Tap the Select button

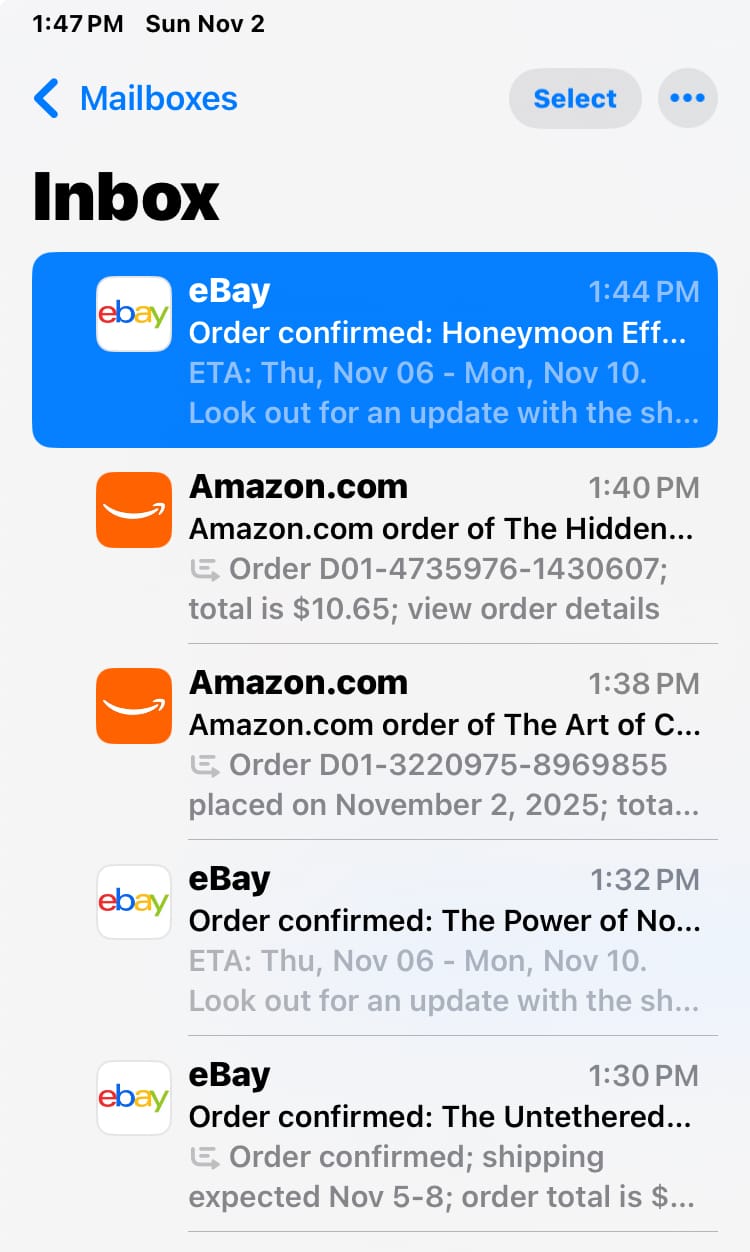(x=575, y=98)
